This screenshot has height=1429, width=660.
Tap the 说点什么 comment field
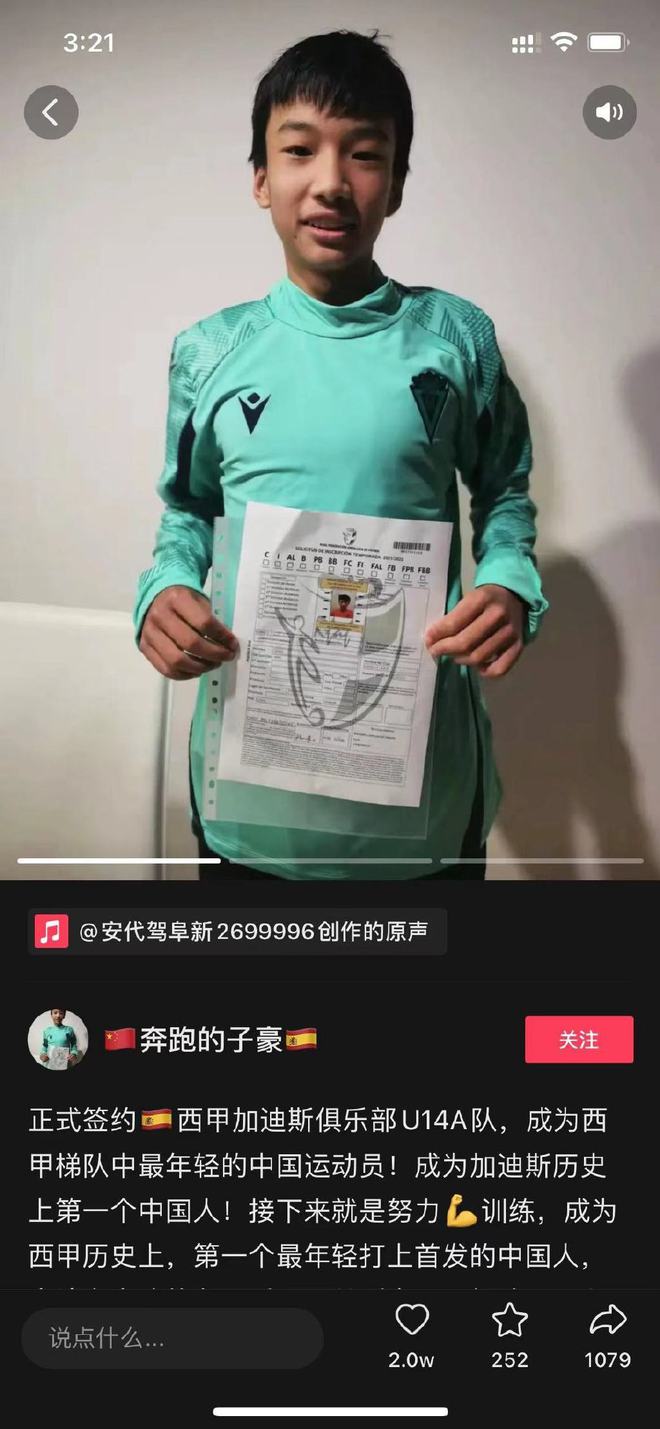pyautogui.click(x=172, y=1337)
